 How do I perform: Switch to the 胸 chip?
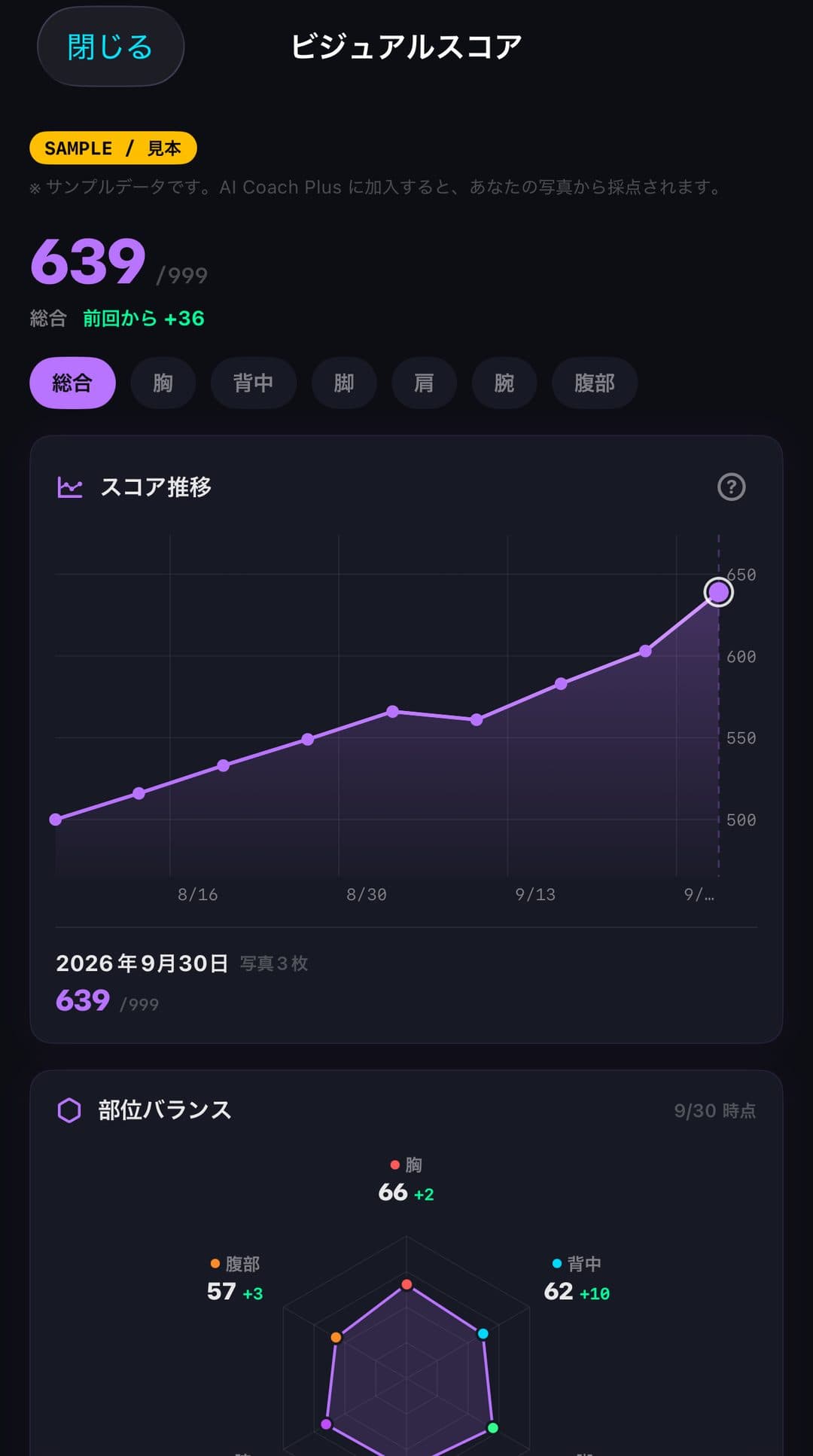(x=163, y=383)
